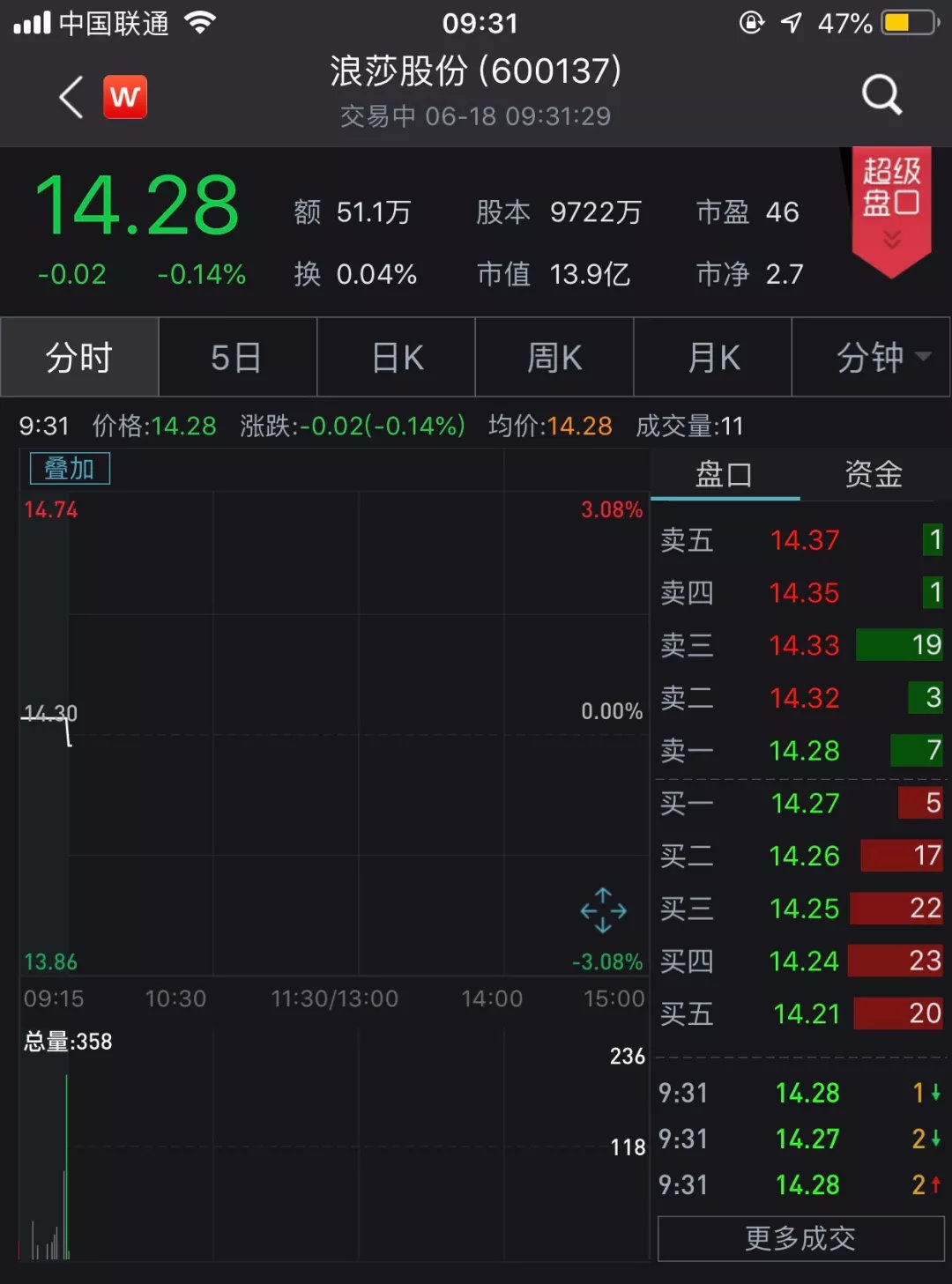Select the 分时 chart tab
The image size is (952, 1284).
click(x=79, y=358)
